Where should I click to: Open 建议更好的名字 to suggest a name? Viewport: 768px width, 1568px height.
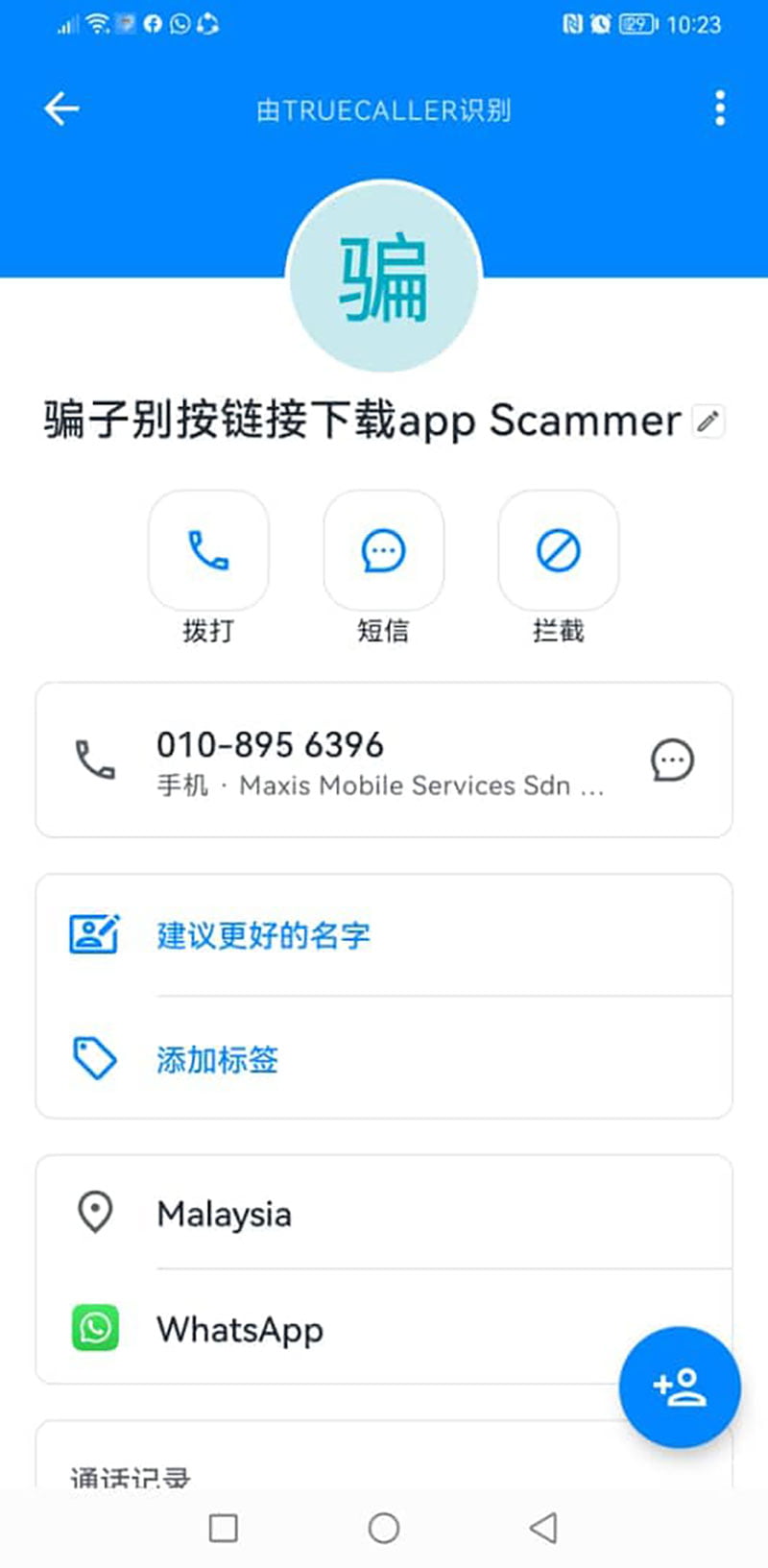[x=264, y=934]
